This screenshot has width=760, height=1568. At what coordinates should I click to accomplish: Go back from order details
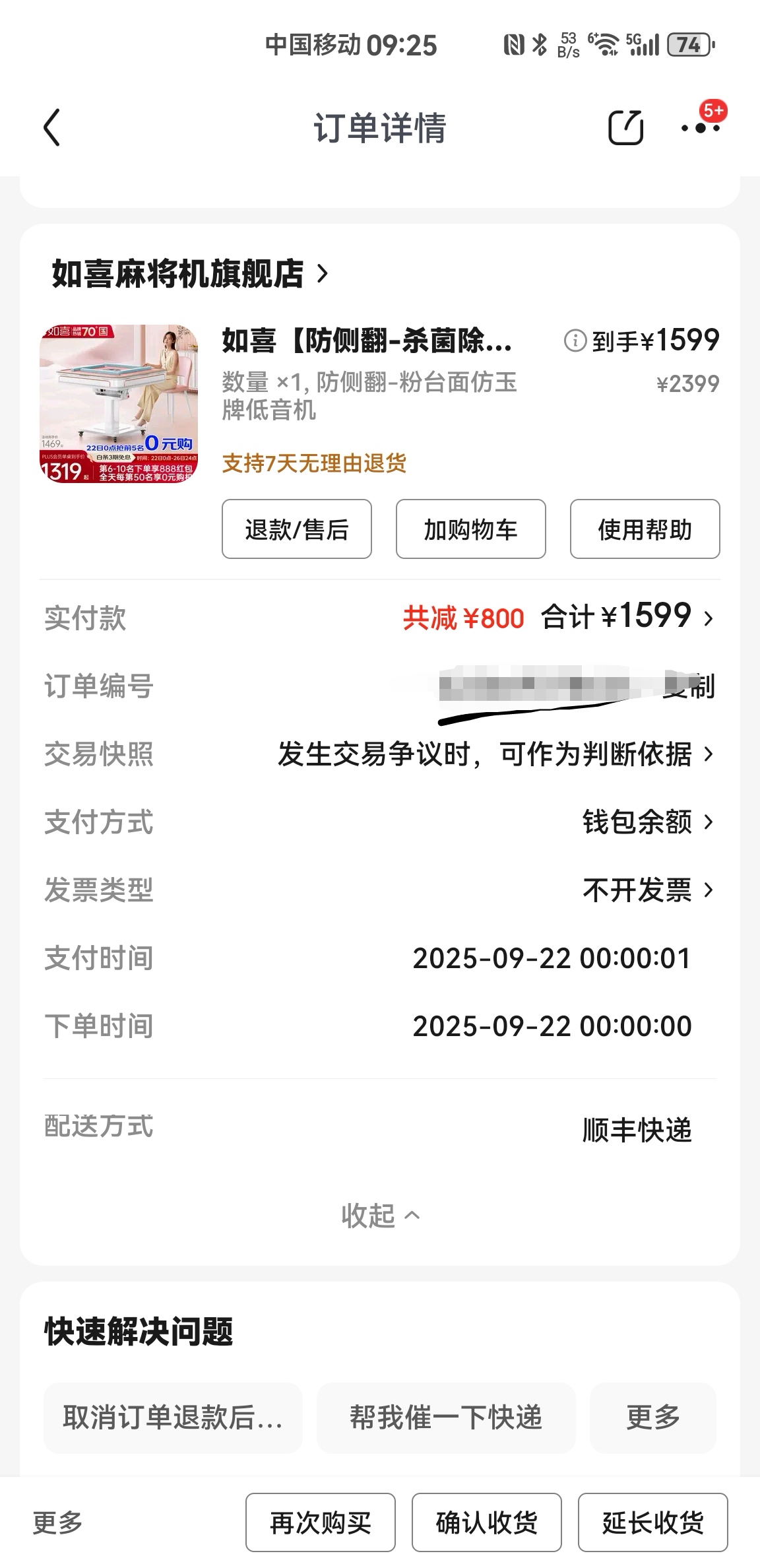pos(52,127)
